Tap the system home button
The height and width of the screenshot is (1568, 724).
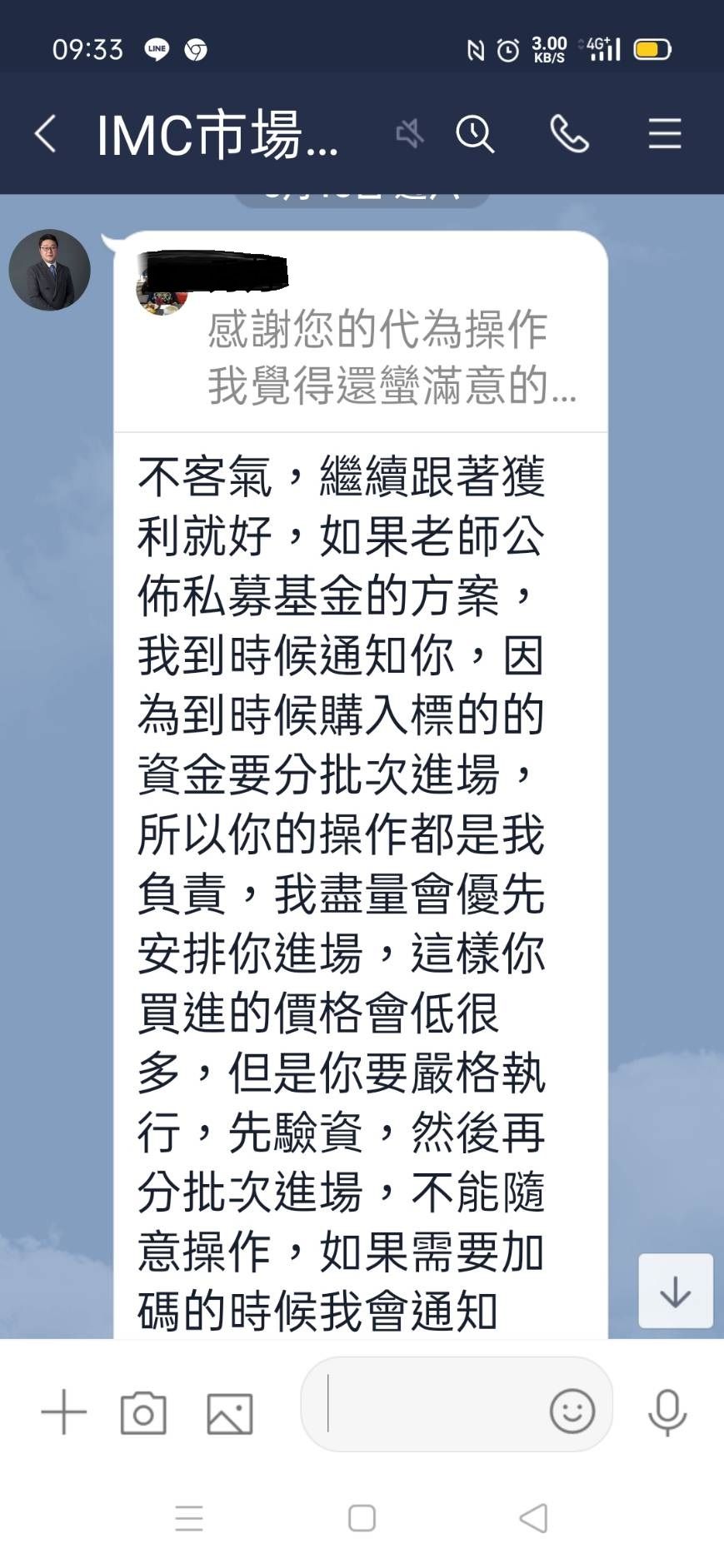click(362, 1518)
